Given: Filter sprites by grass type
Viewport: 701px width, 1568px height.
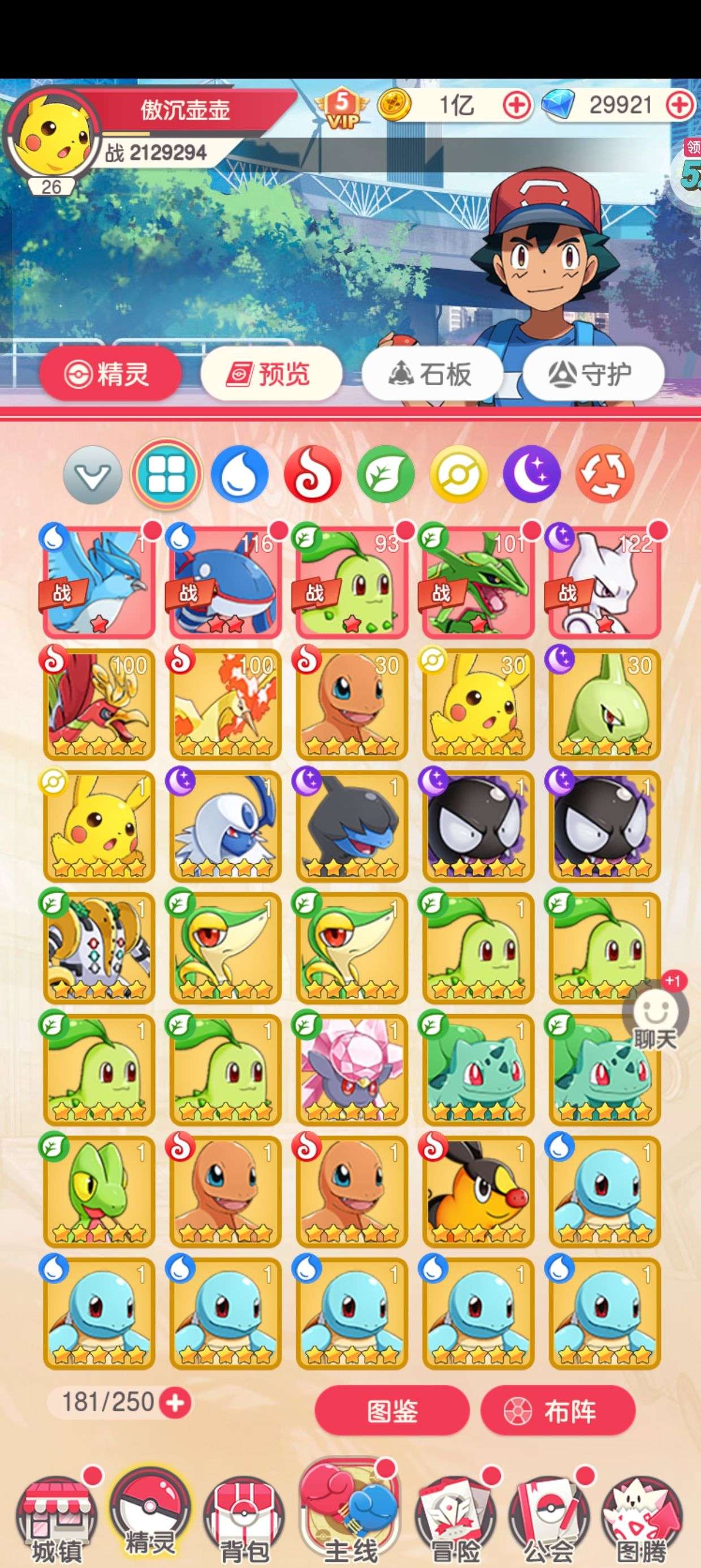Looking at the screenshot, I should (x=386, y=474).
